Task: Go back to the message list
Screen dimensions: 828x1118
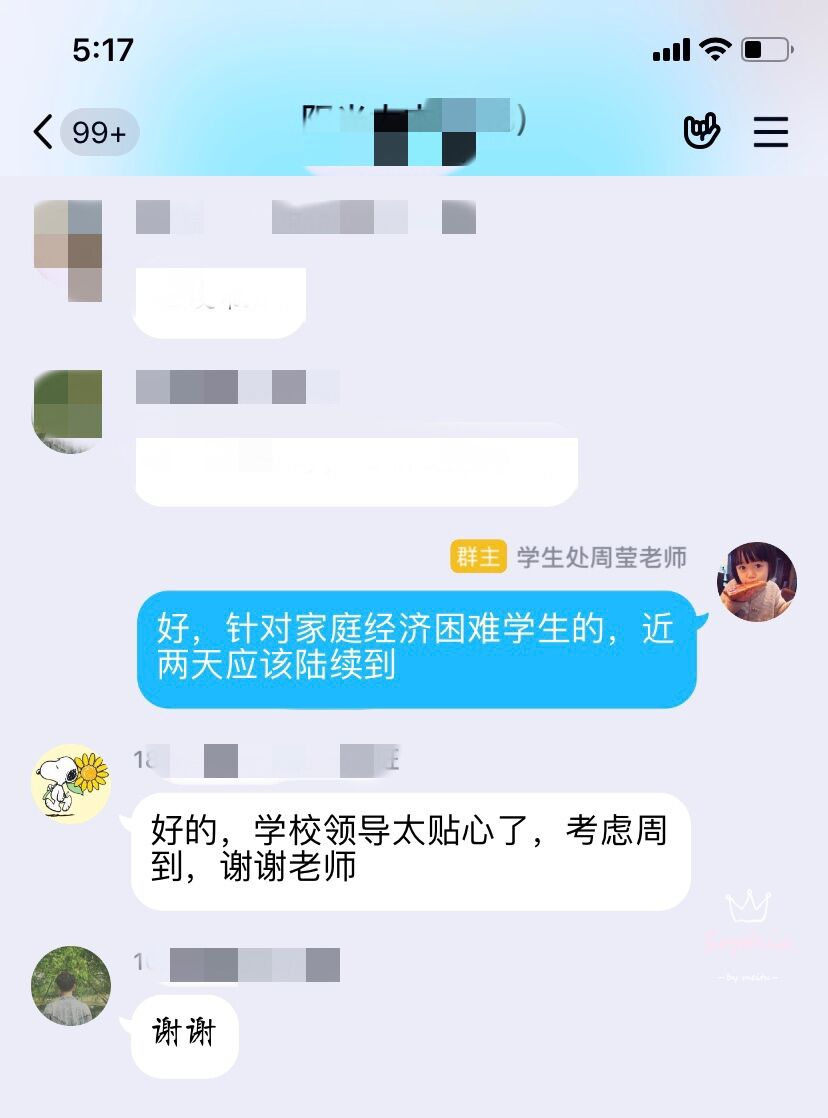Action: click(x=43, y=132)
